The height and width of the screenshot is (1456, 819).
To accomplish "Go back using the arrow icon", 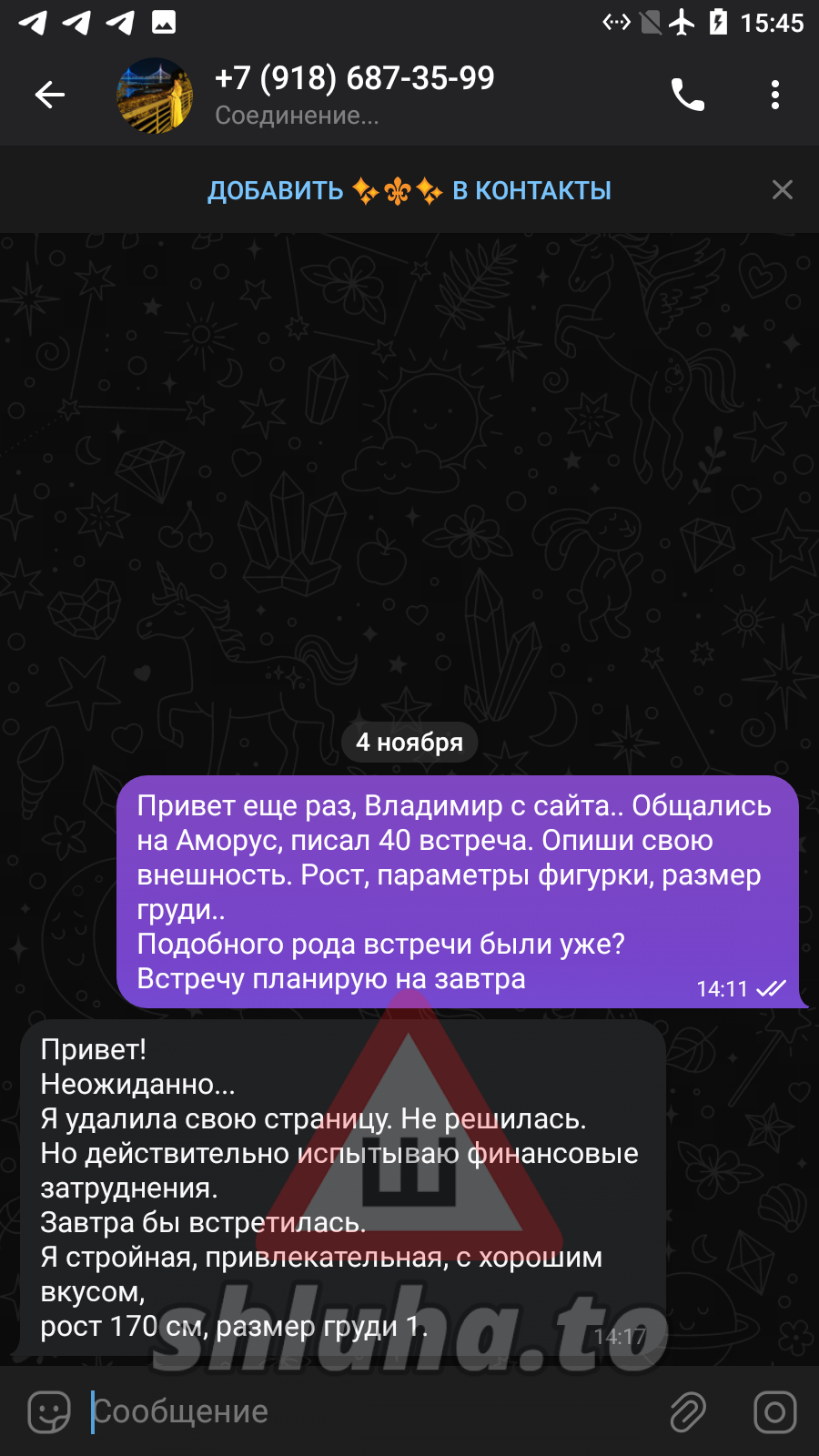I will point(50,95).
